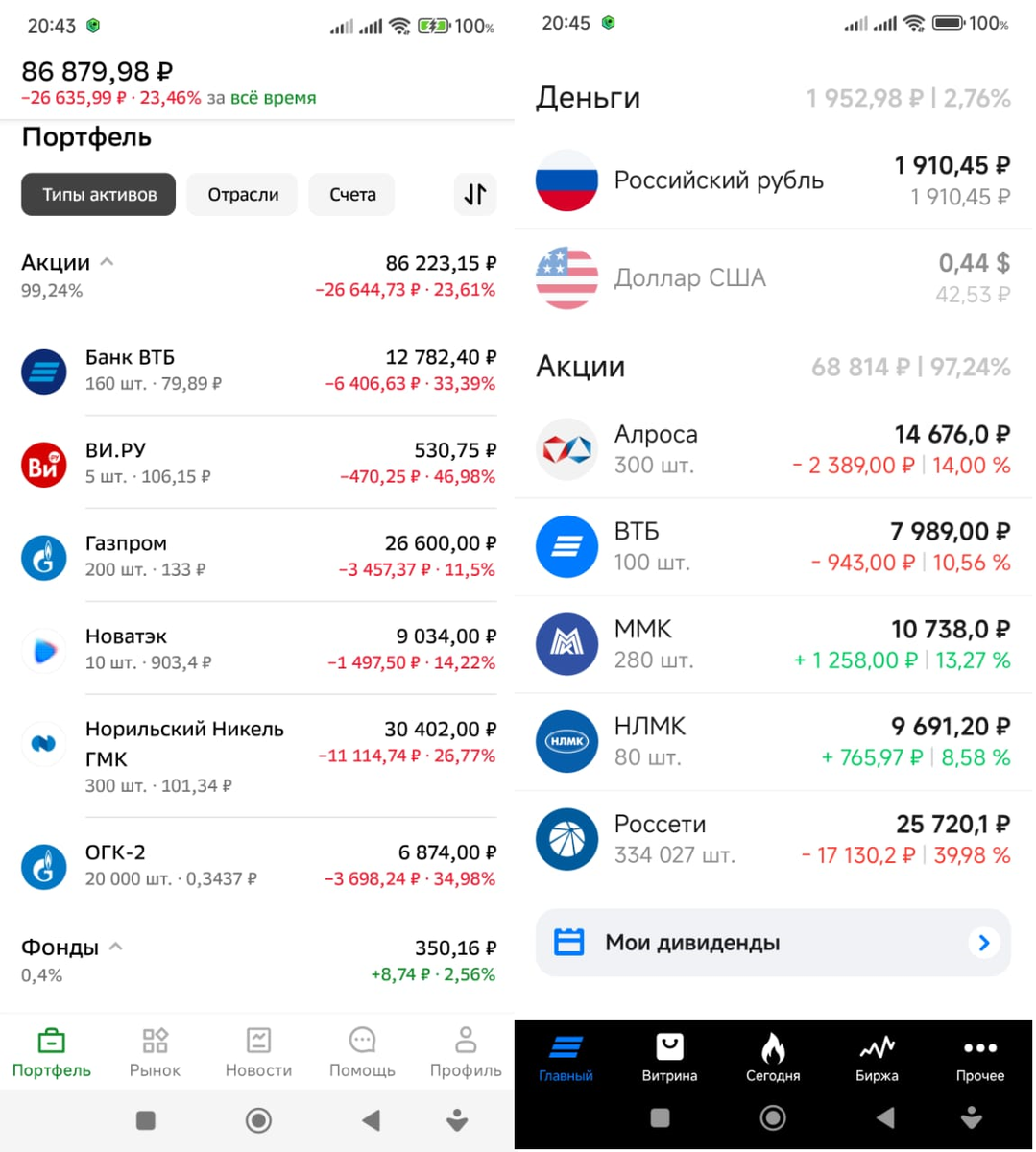Viewport: 1036px width, 1152px height.
Task: Open the ОГК-2 position
Action: point(257,866)
